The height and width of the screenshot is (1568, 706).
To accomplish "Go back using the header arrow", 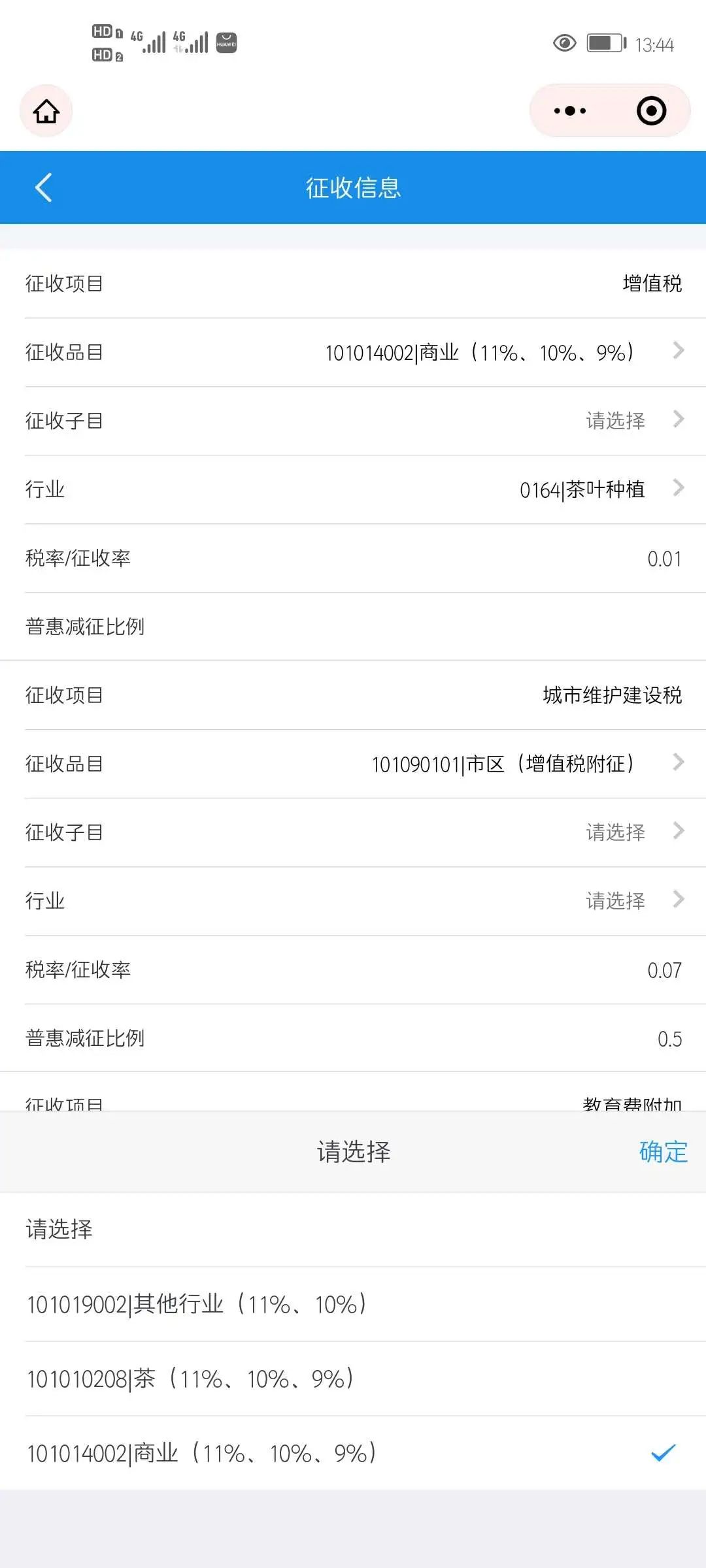I will tap(43, 188).
